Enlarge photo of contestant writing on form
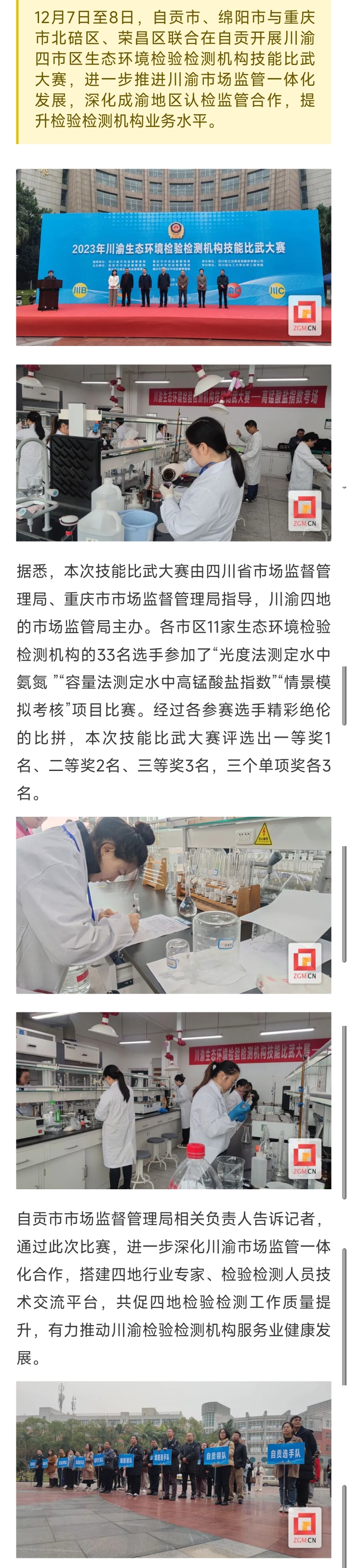Image resolution: width=347 pixels, height=1568 pixels. click(x=173, y=905)
